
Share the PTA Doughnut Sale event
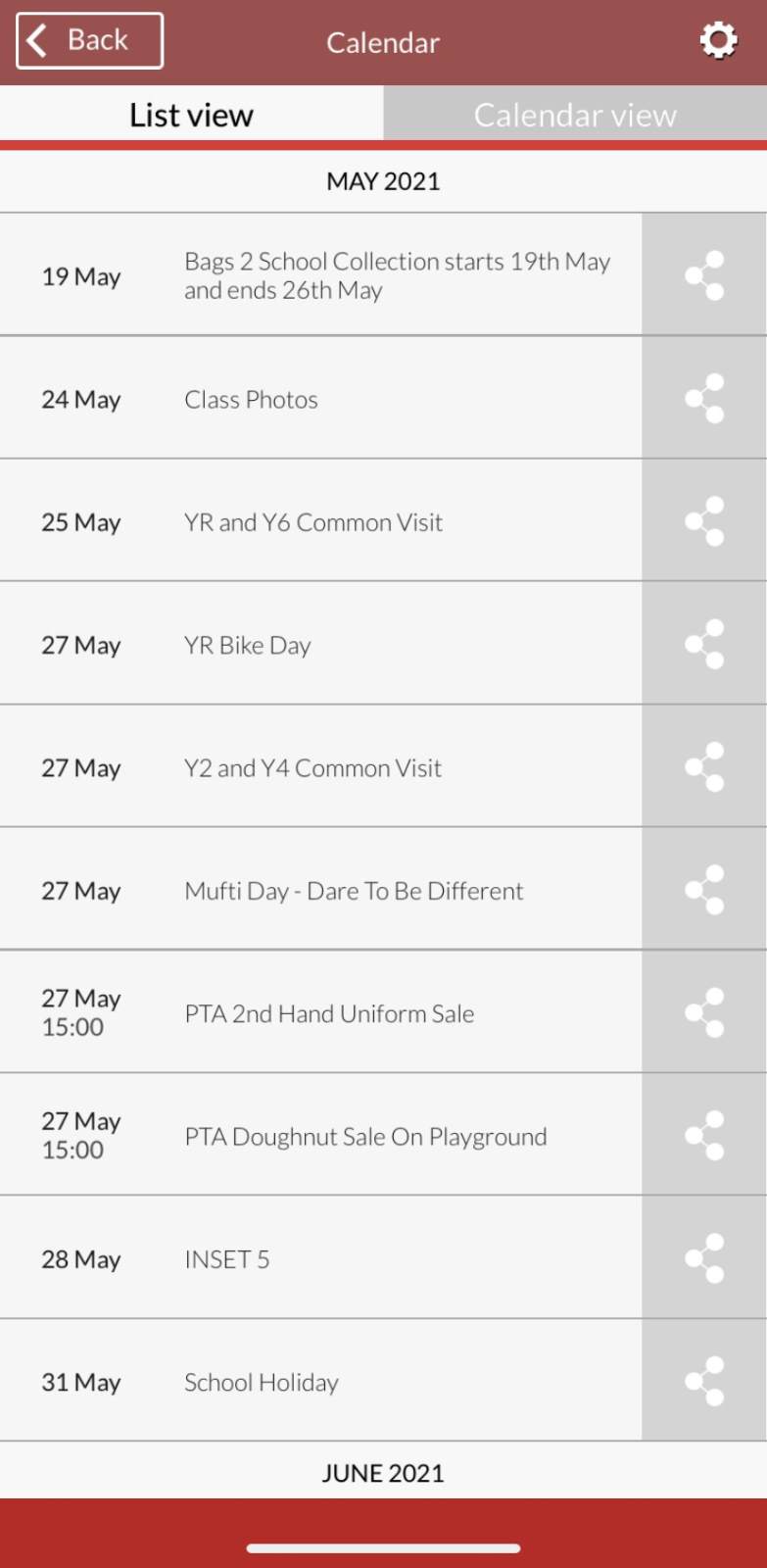[704, 1135]
